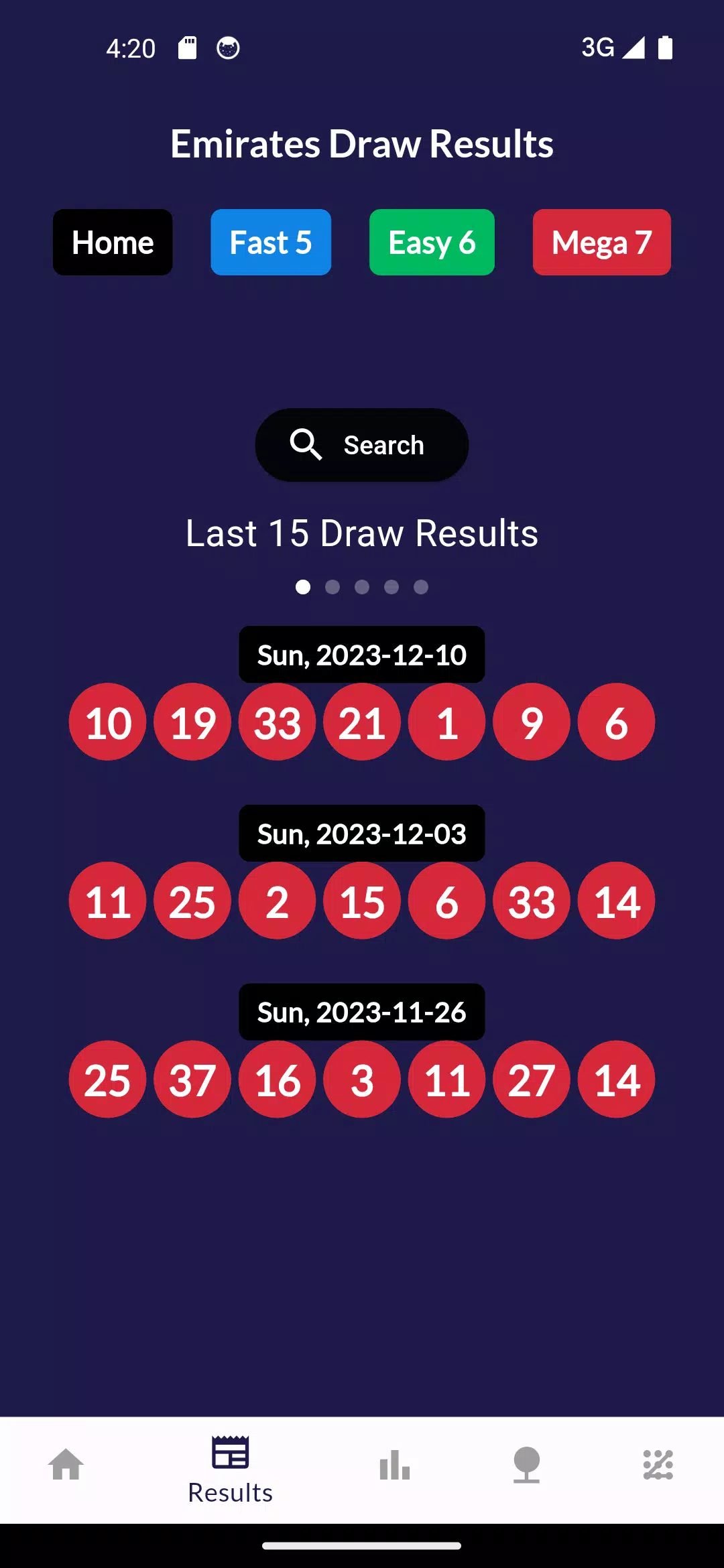Screen dimensions: 724x1568
Task: Tap the Search button
Action: pos(362,445)
